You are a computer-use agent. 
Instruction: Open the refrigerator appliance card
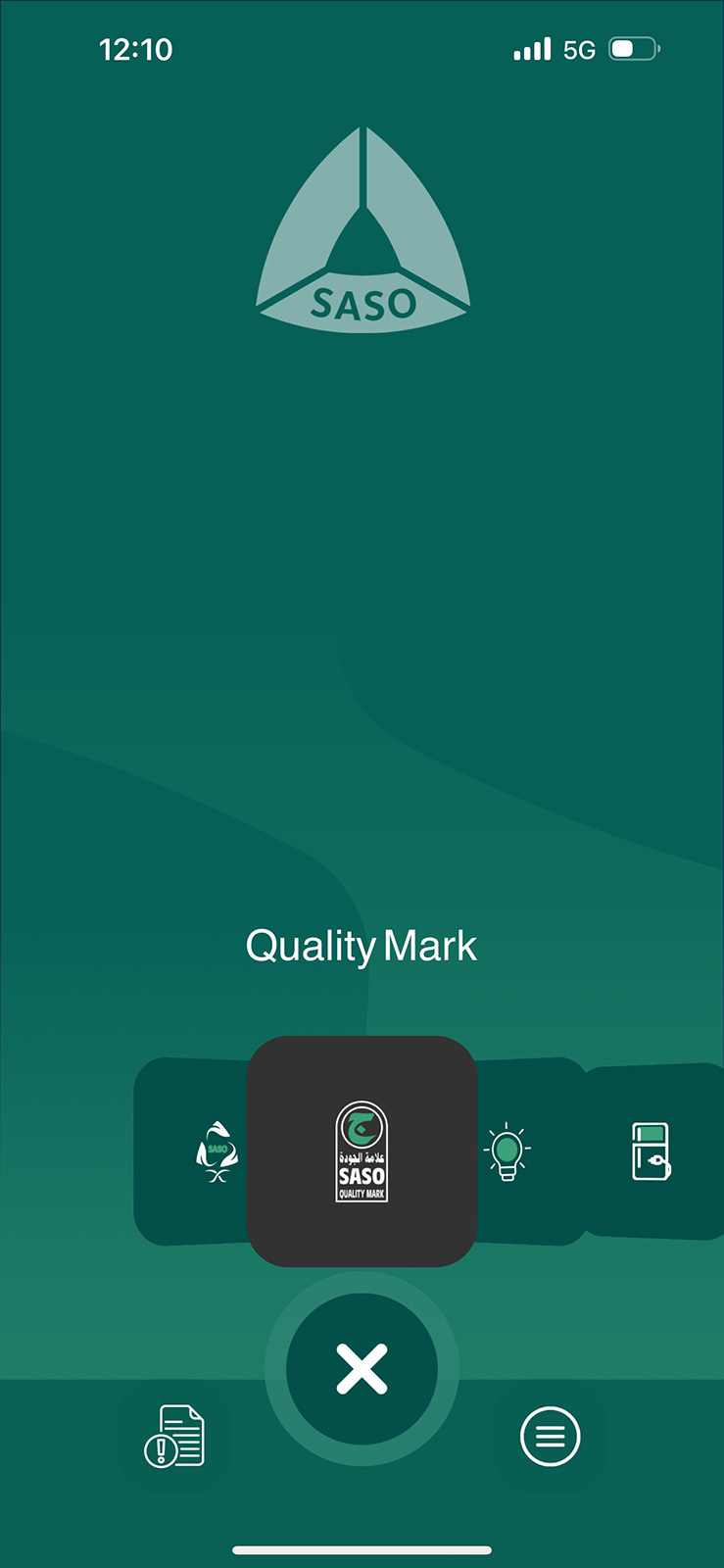point(652,1151)
